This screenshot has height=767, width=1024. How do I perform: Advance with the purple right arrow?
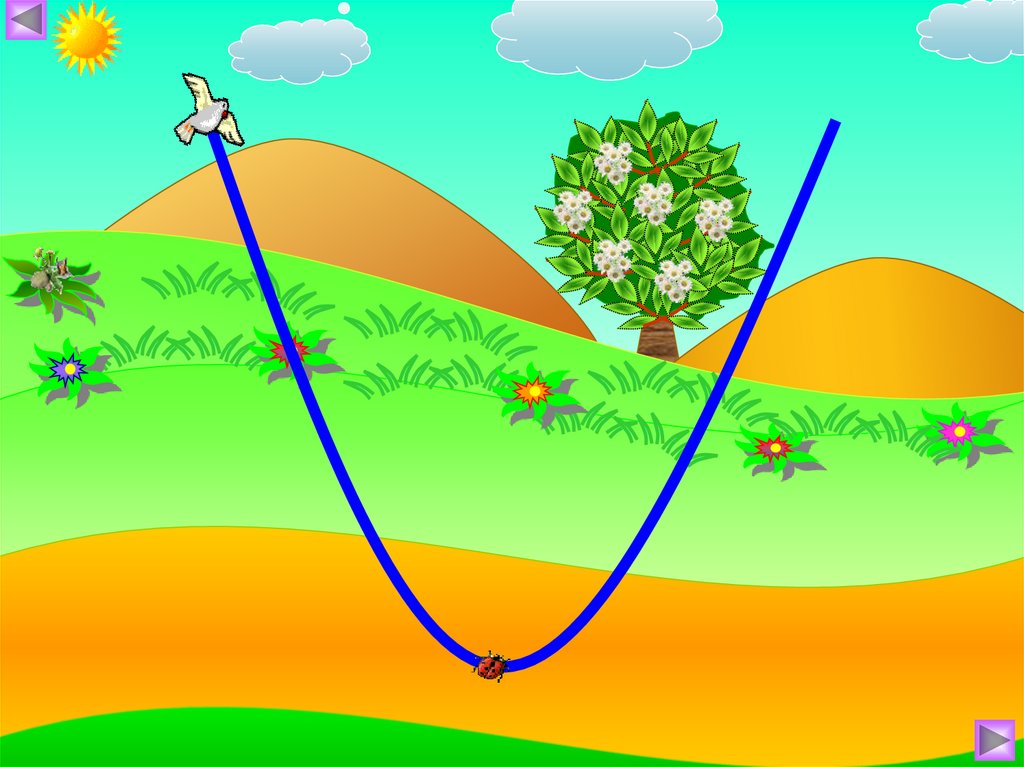(x=994, y=740)
